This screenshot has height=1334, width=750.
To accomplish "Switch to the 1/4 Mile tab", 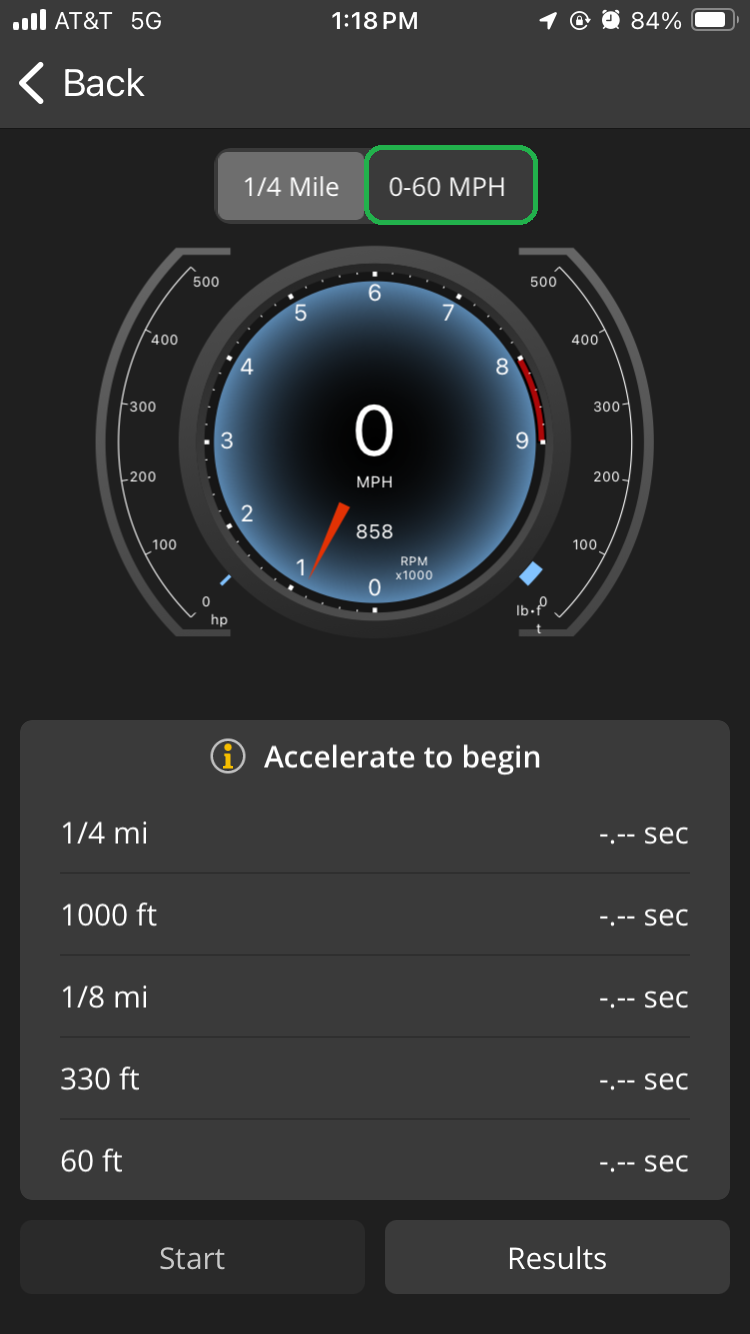I will pyautogui.click(x=291, y=186).
